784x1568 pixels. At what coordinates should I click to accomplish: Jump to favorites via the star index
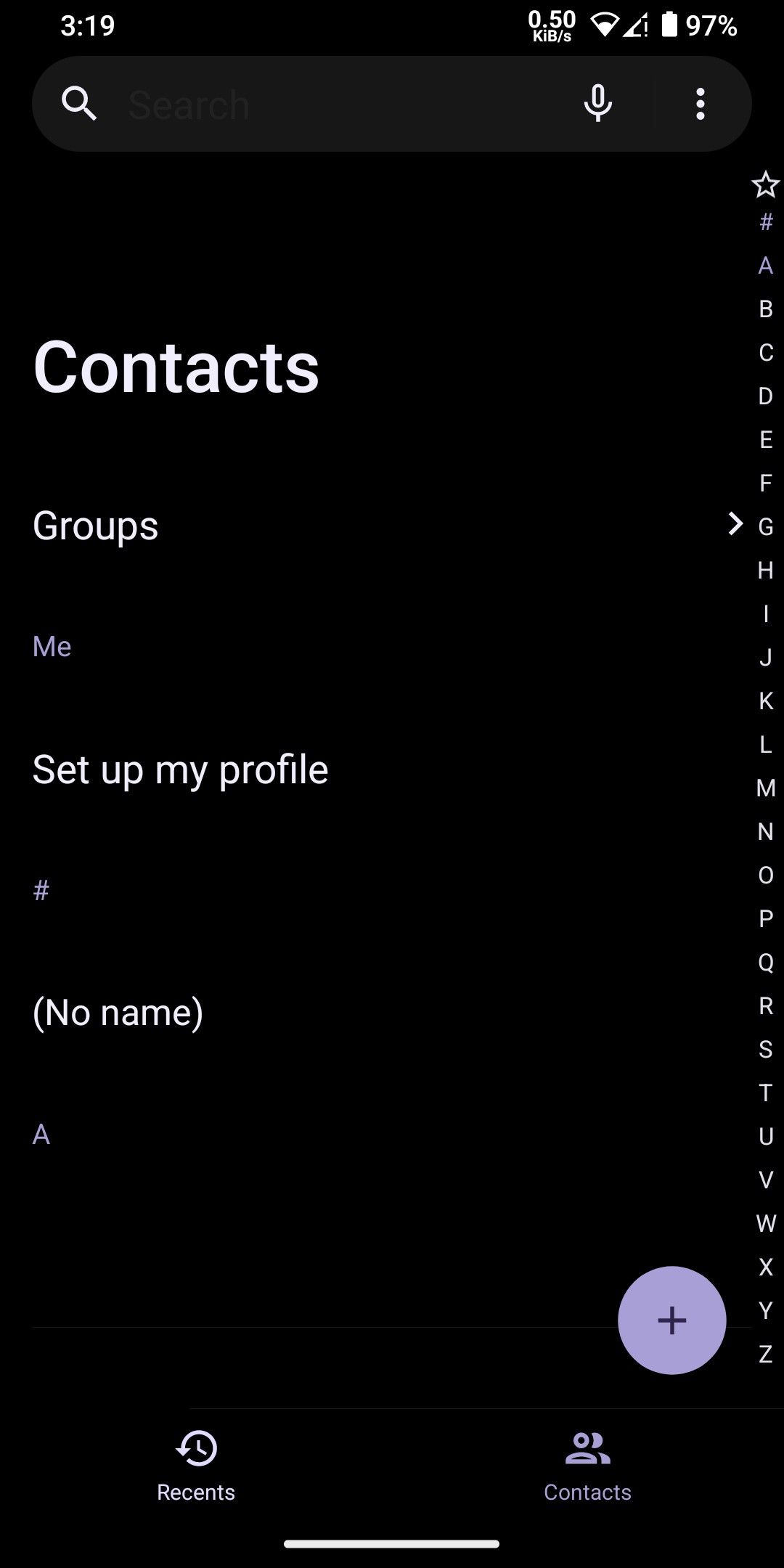point(765,184)
